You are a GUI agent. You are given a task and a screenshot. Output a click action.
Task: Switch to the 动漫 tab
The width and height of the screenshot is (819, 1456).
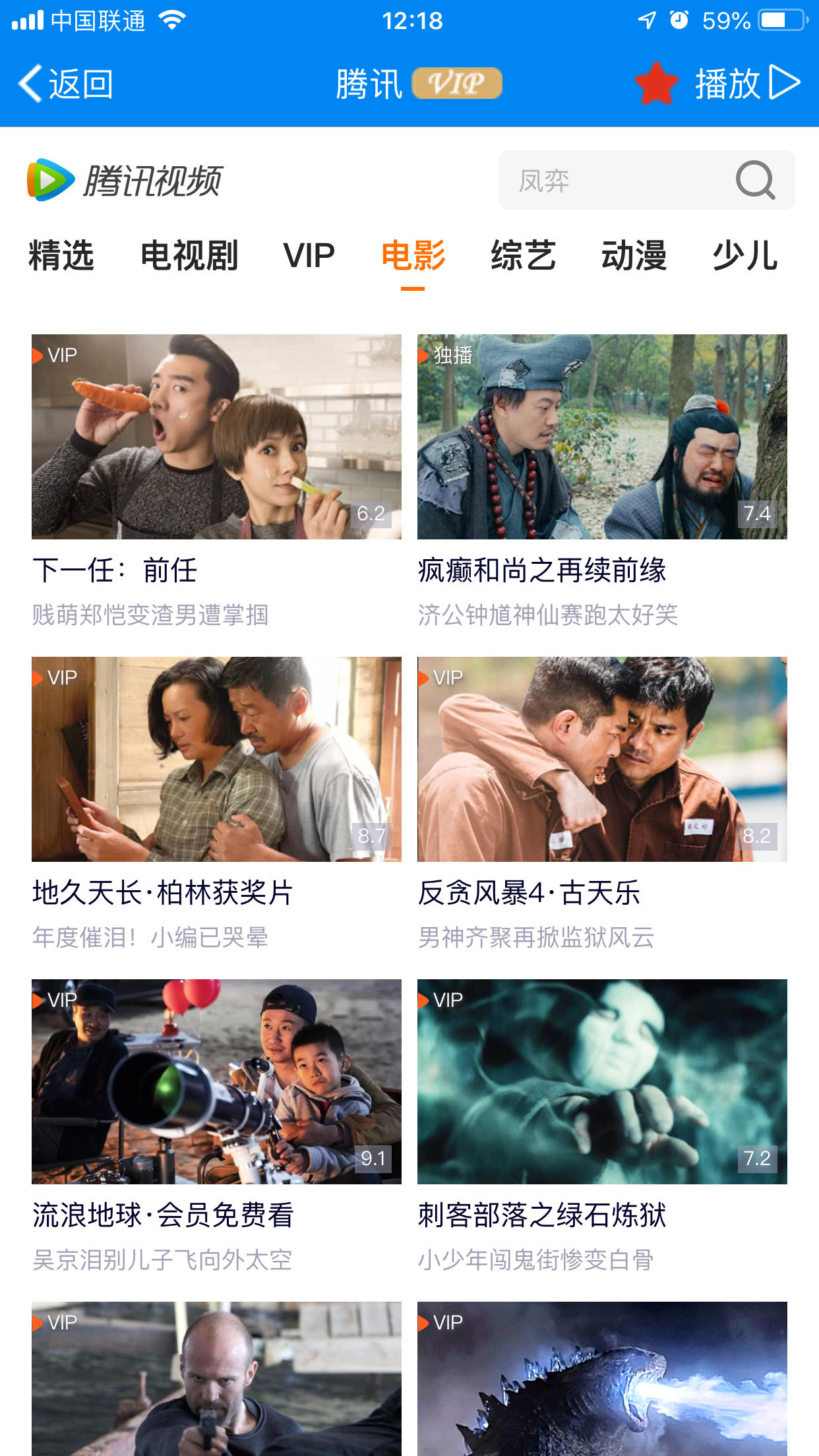[x=634, y=256]
